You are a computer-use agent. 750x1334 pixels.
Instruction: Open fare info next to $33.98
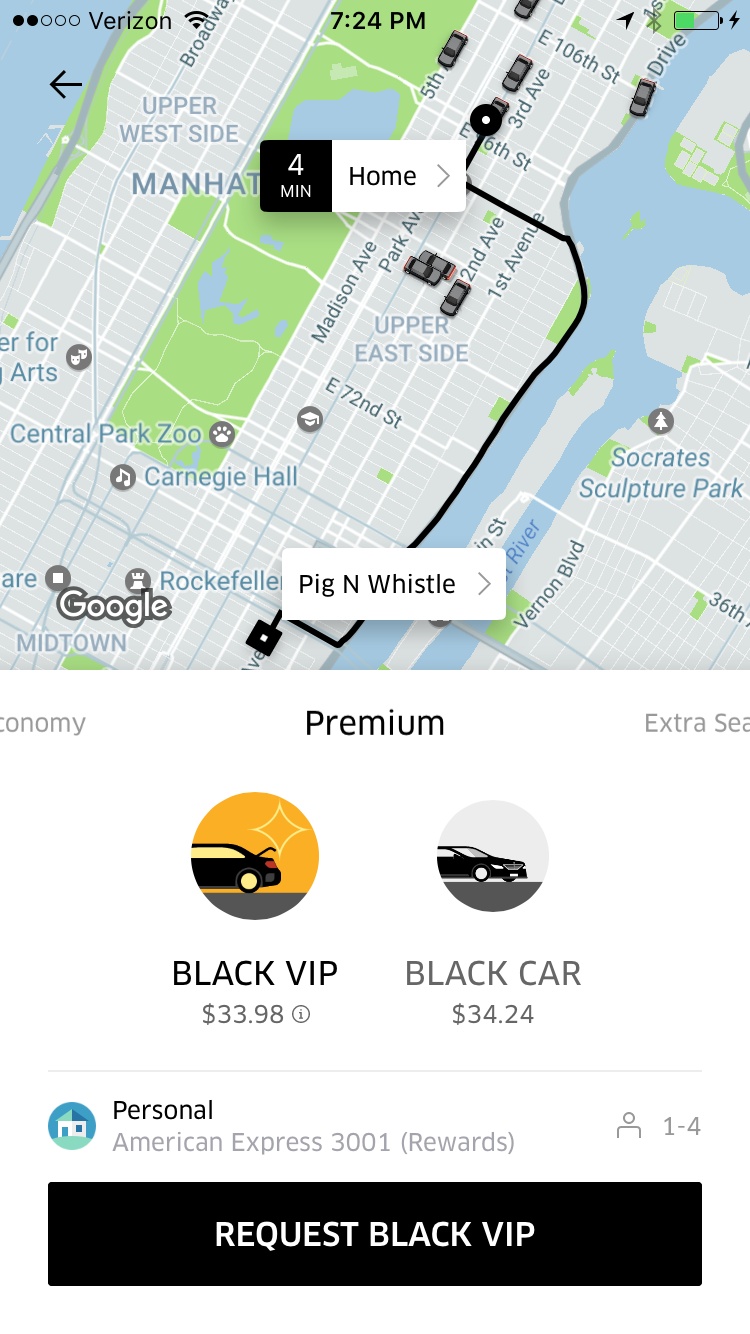click(x=301, y=1014)
